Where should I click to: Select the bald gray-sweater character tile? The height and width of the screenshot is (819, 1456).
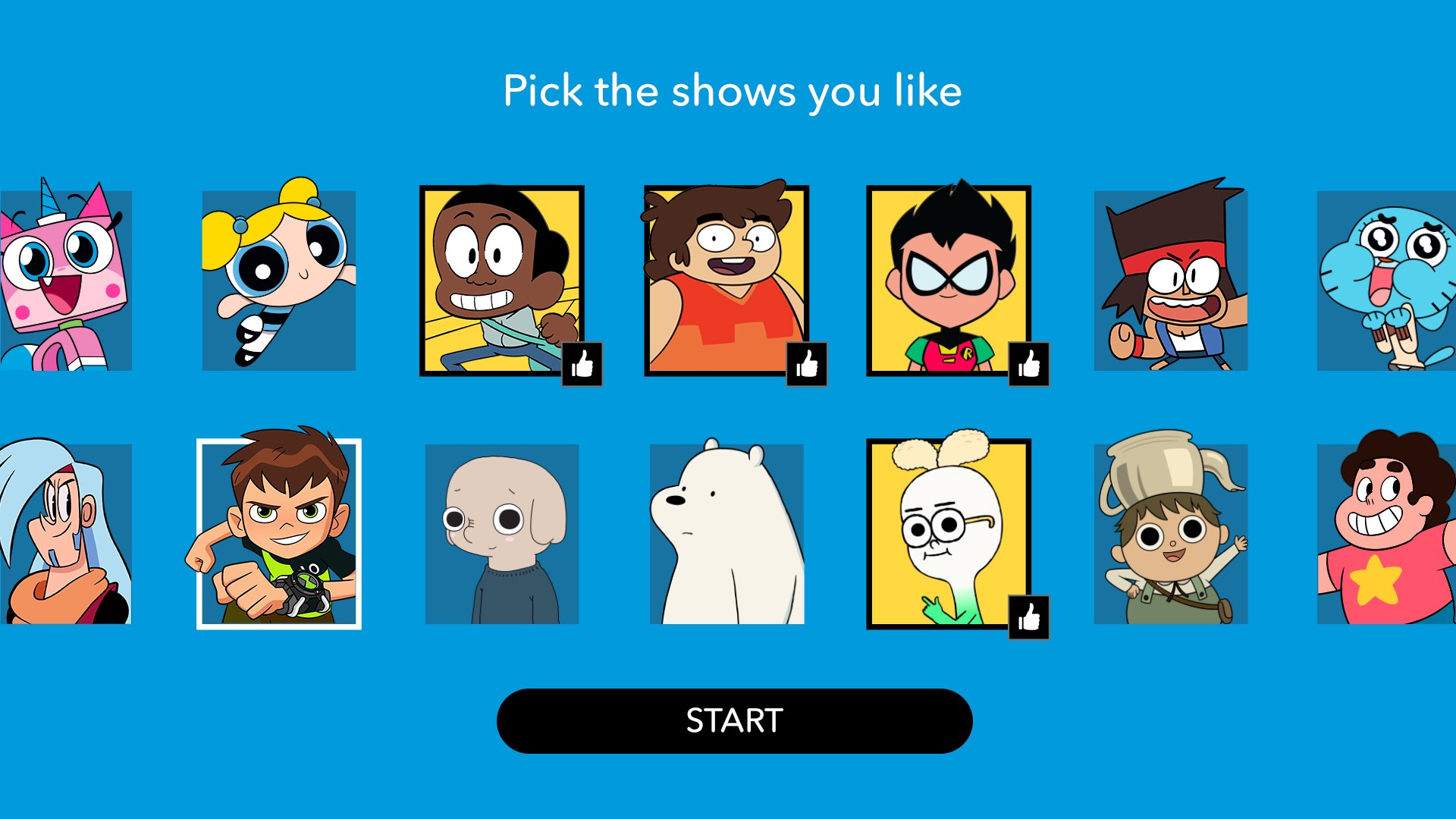pos(501,534)
